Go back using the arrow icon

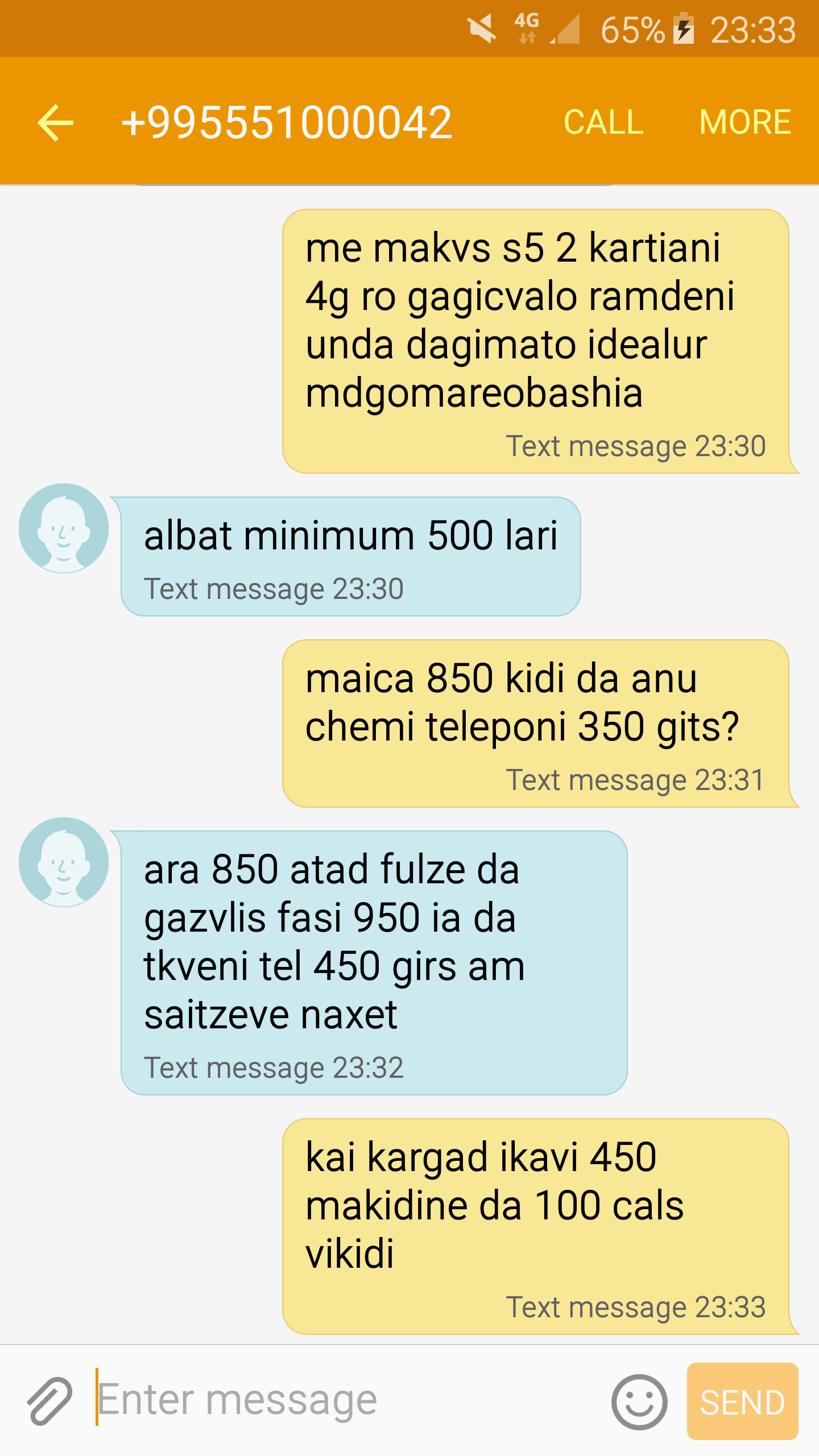tap(55, 122)
